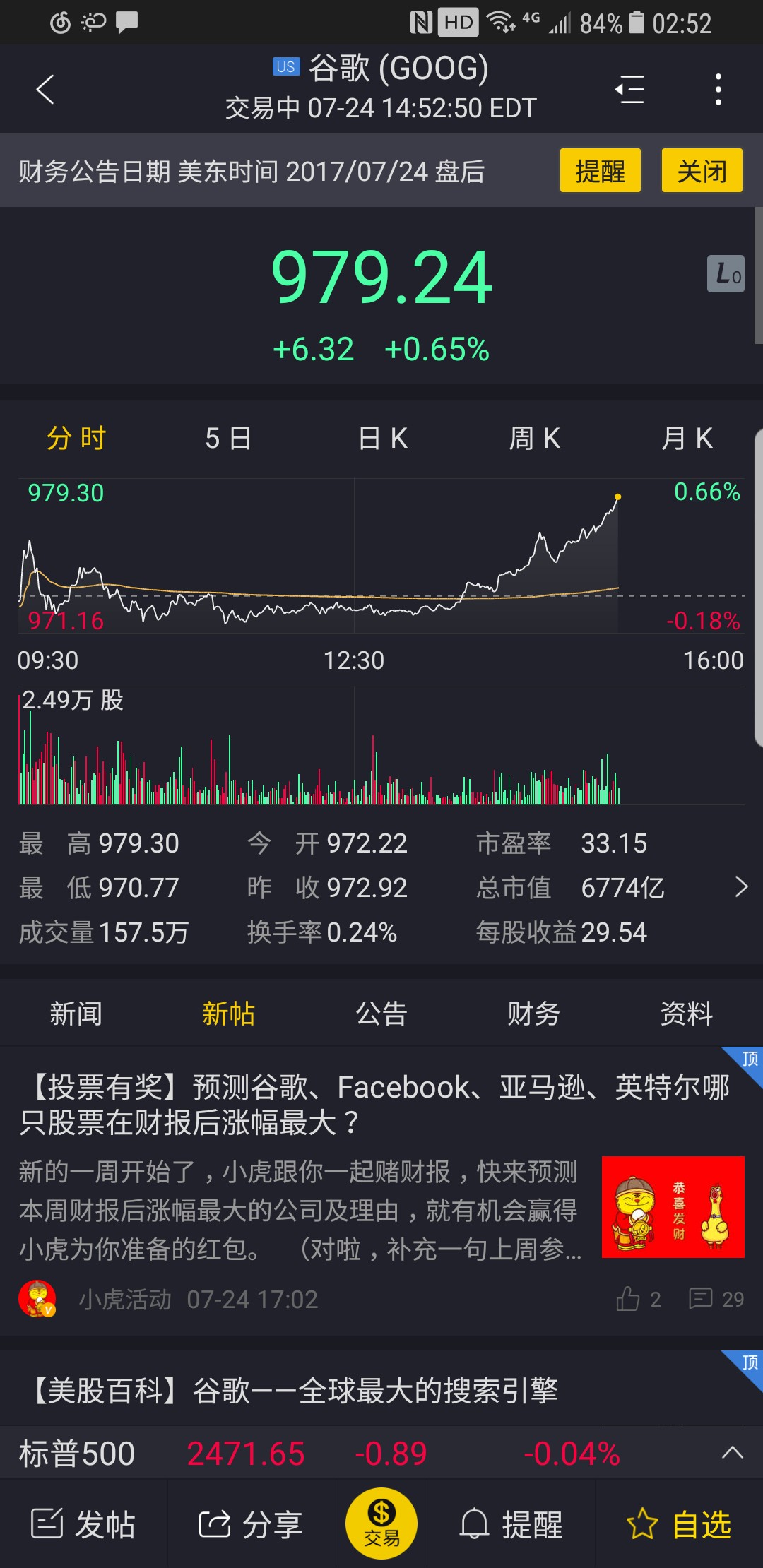The height and width of the screenshot is (1568, 763).
Task: Select the 周K chart tab
Action: tap(534, 439)
